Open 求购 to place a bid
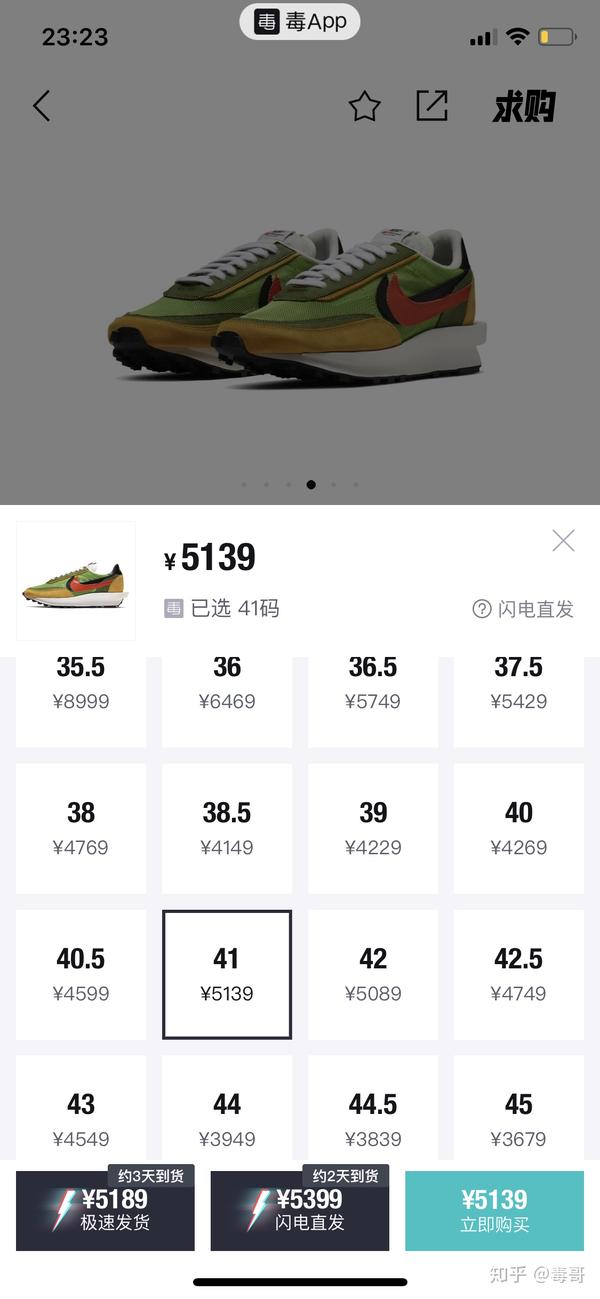This screenshot has width=600, height=1299. pos(523,106)
